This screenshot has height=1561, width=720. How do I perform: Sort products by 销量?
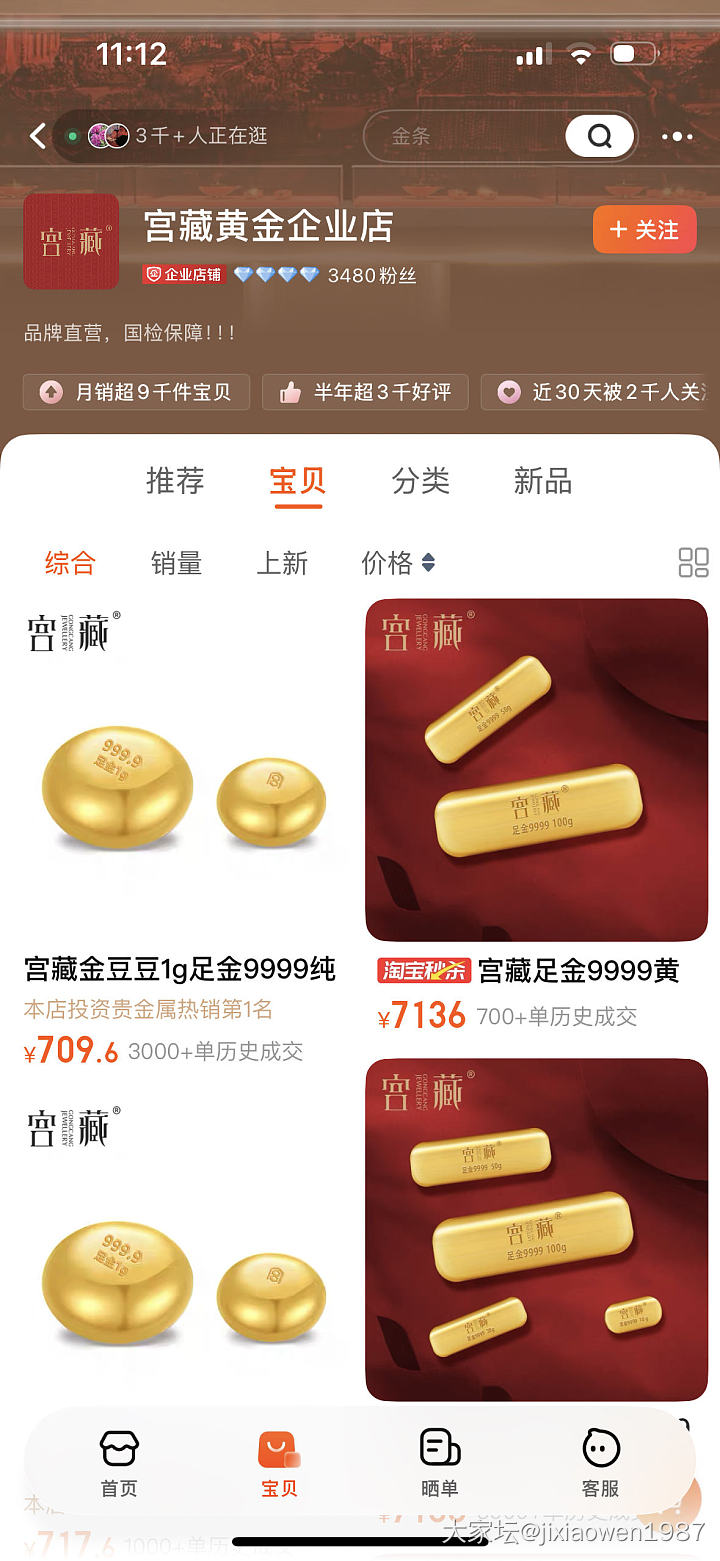pos(176,563)
